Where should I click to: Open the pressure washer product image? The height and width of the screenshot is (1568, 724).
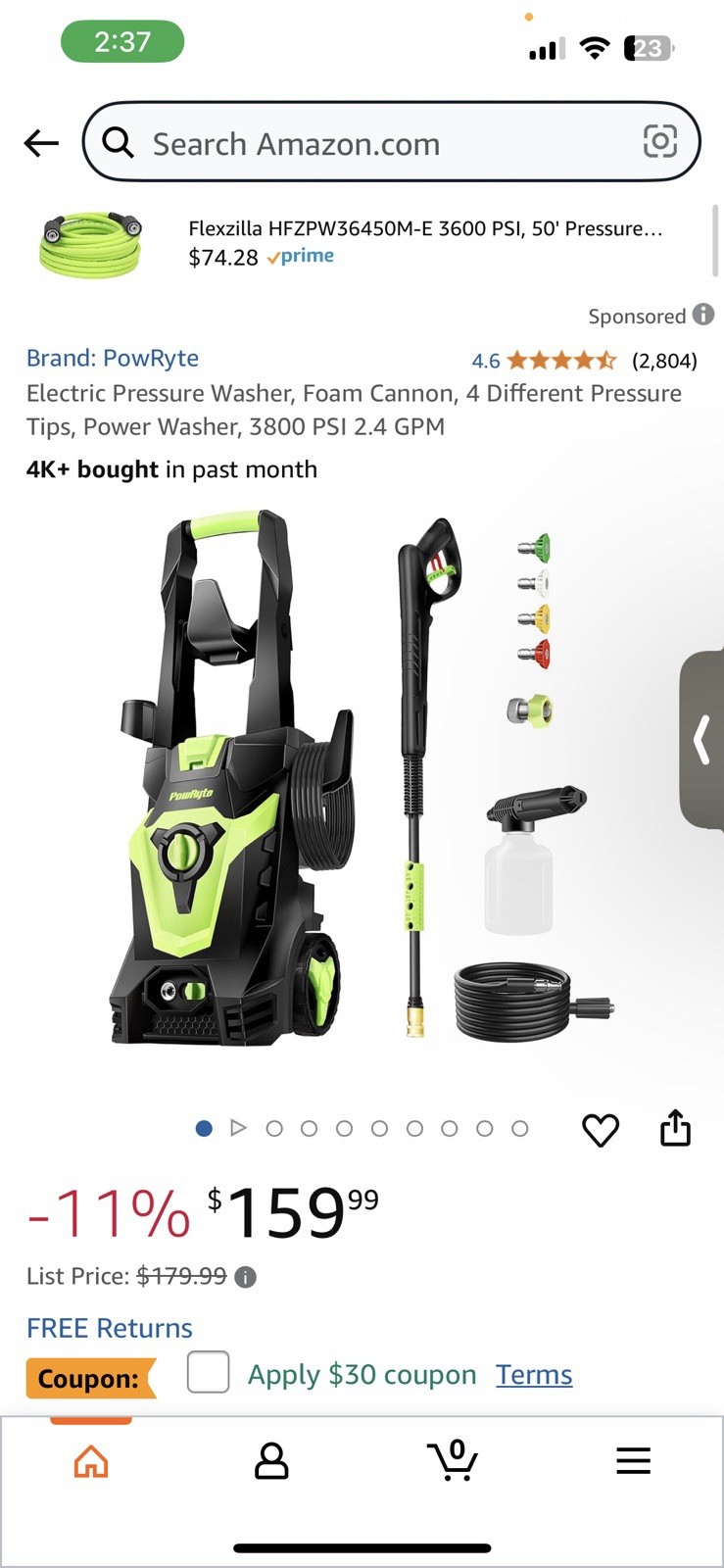tap(362, 779)
